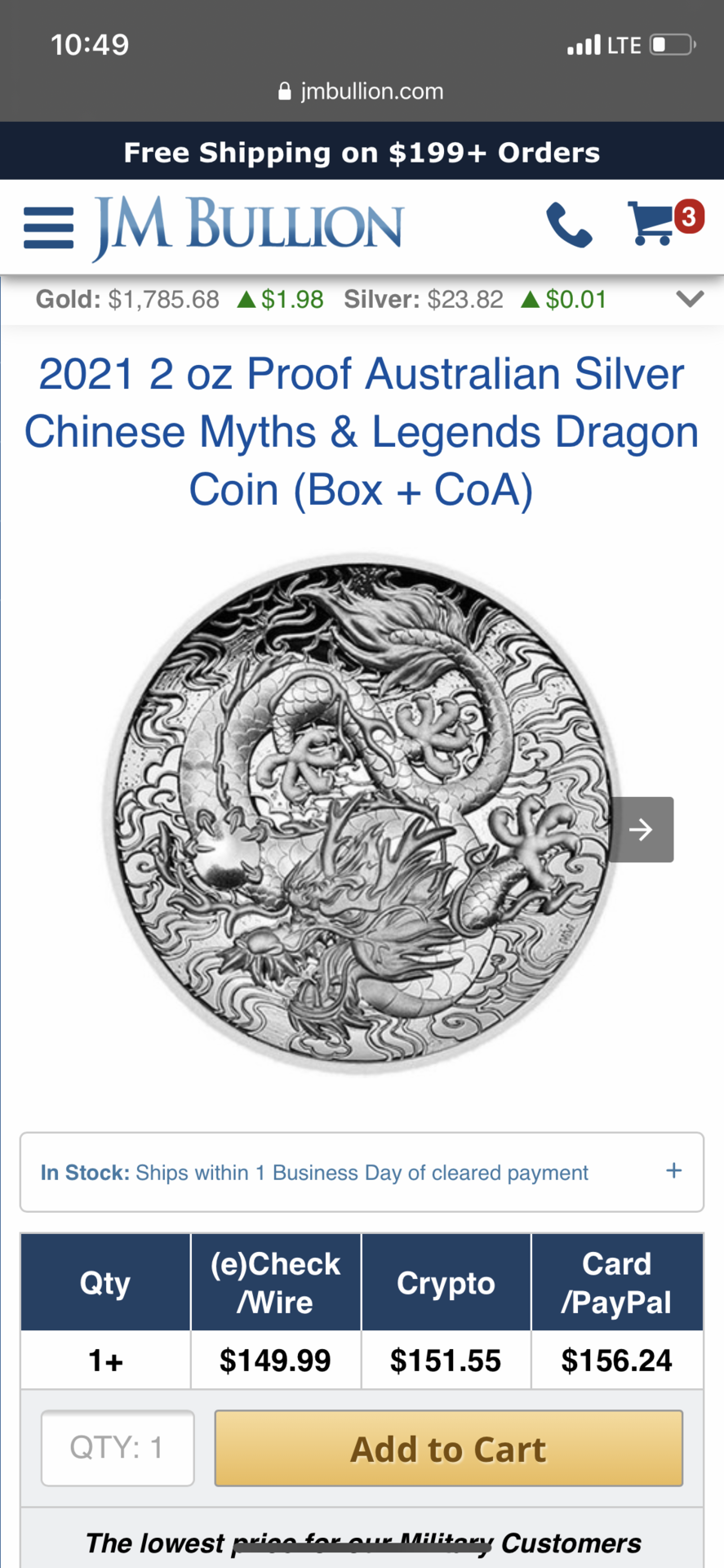Tap the phone call icon
This screenshot has width=724, height=1568.
[x=569, y=225]
